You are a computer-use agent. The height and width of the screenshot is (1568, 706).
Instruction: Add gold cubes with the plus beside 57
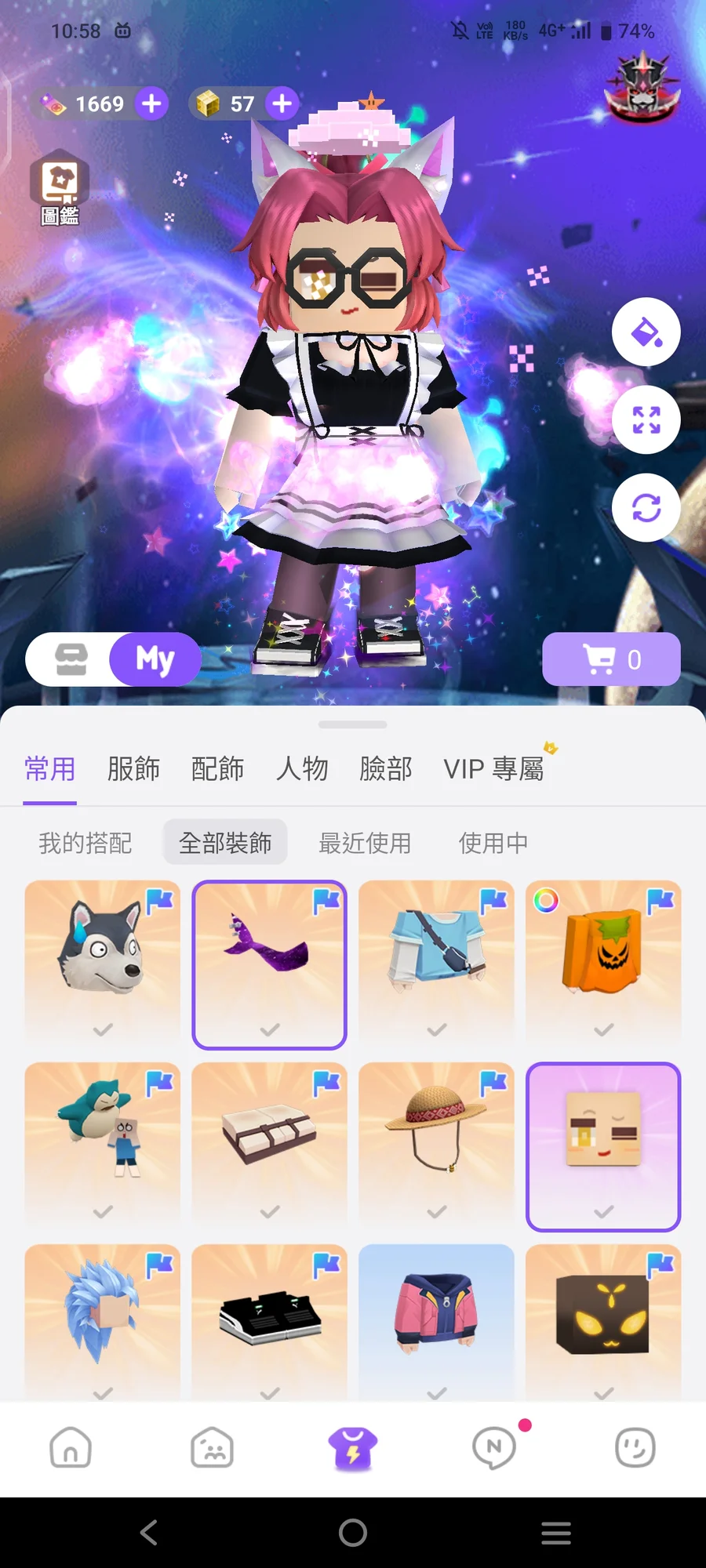282,103
